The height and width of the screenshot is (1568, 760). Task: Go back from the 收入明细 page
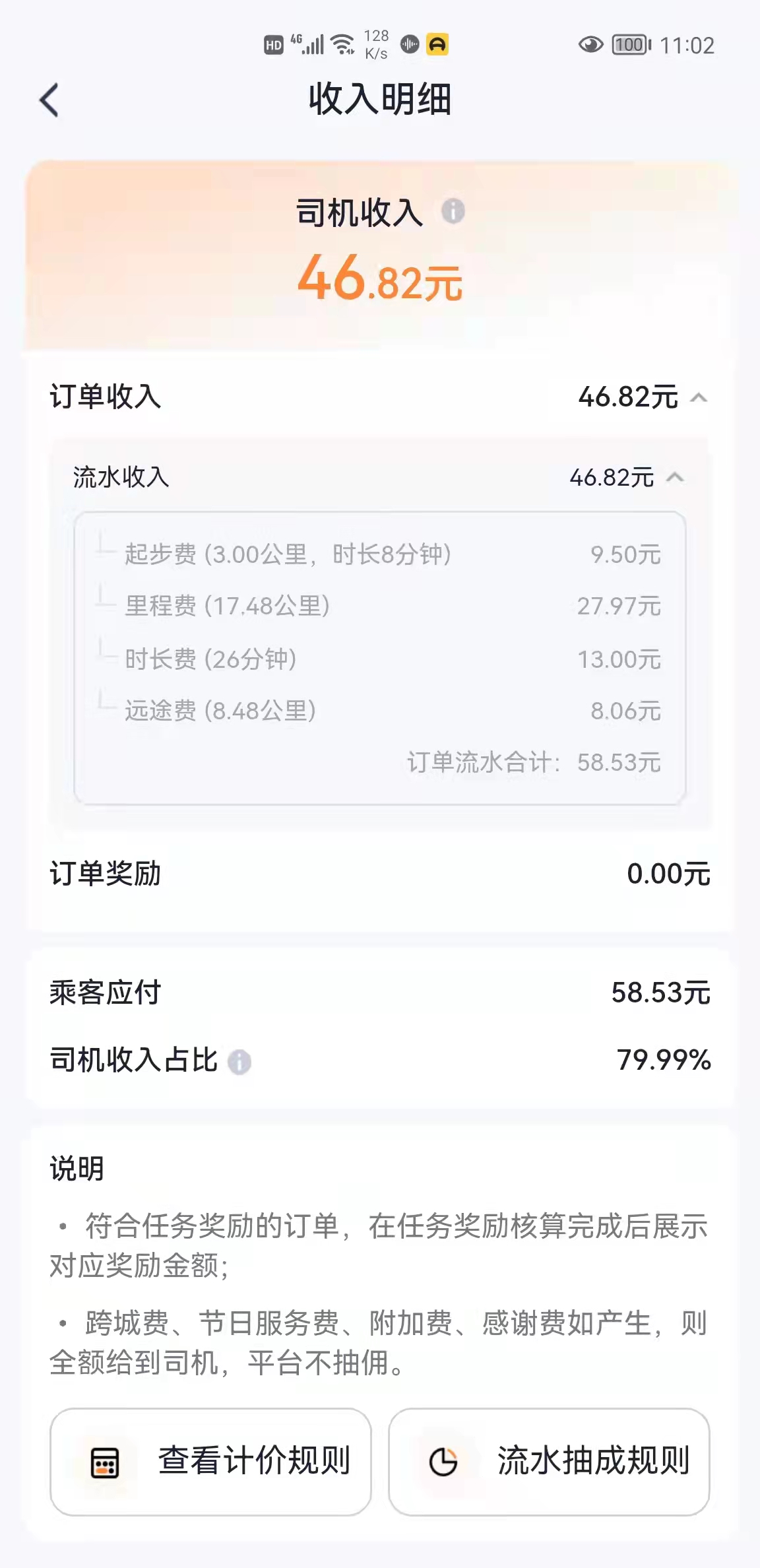click(x=49, y=100)
